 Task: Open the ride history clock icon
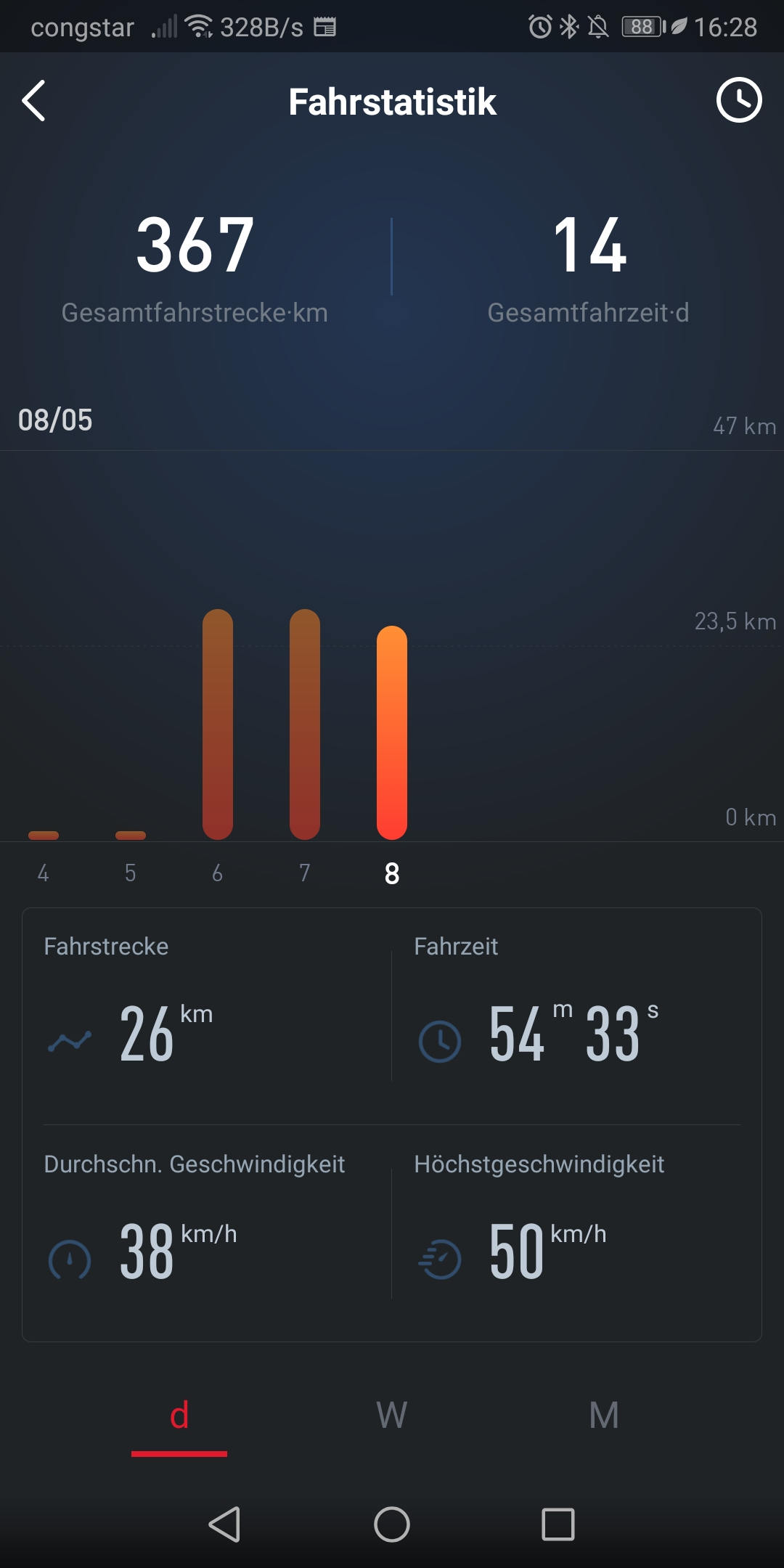738,100
